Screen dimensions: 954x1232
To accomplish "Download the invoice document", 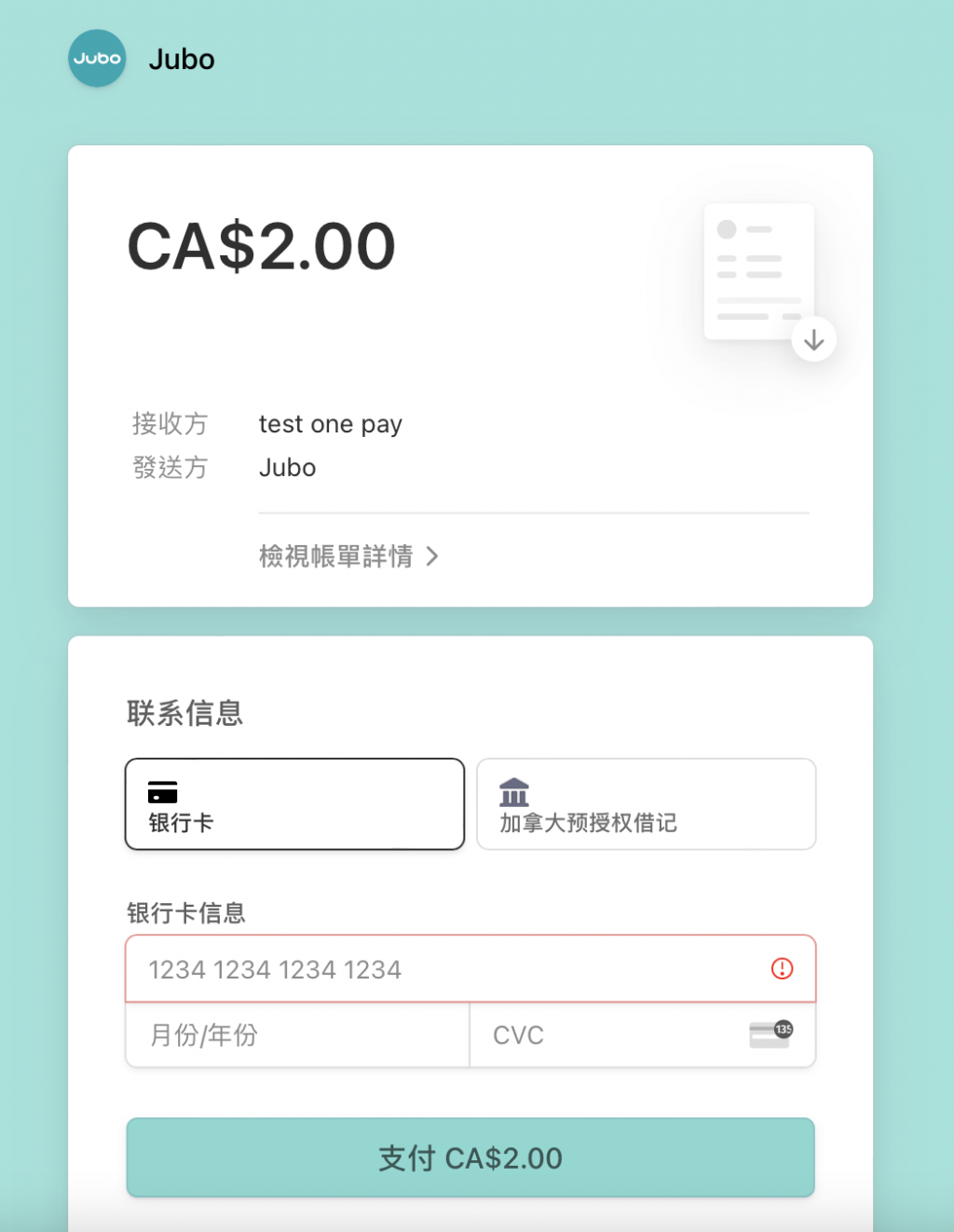I will [x=813, y=340].
